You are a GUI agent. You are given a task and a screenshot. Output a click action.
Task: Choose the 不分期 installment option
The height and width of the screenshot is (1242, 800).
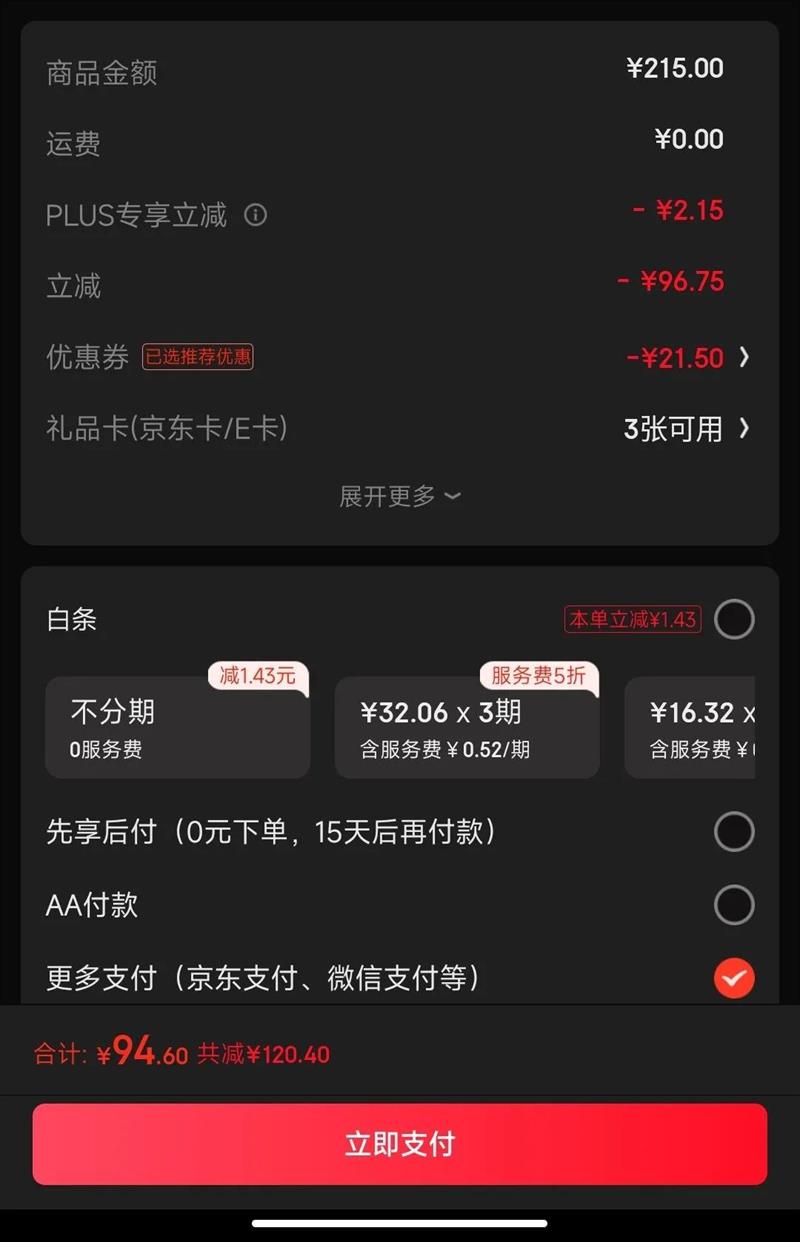[x=177, y=727]
